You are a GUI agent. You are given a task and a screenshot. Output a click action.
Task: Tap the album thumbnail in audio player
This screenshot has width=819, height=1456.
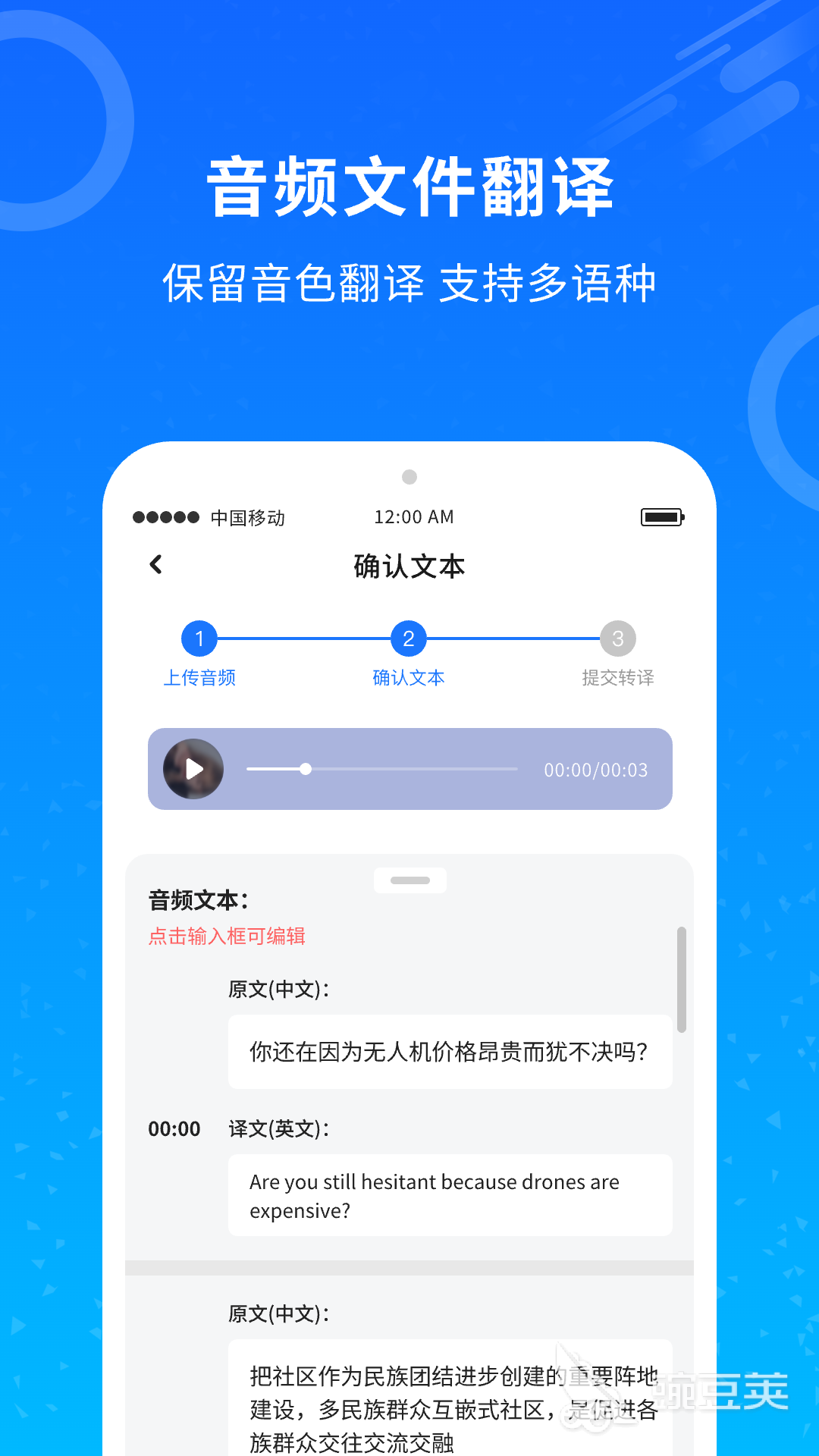(193, 769)
